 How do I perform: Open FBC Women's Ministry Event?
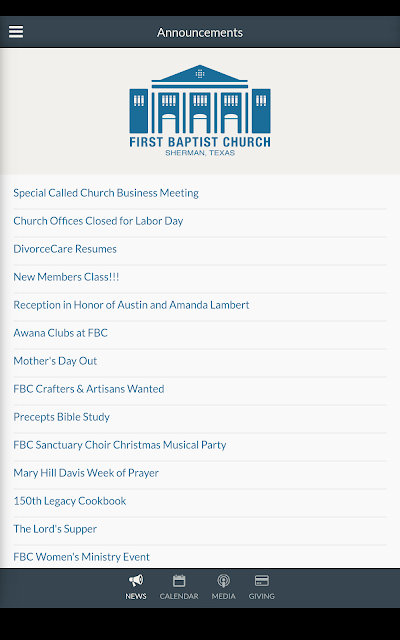pyautogui.click(x=200, y=556)
